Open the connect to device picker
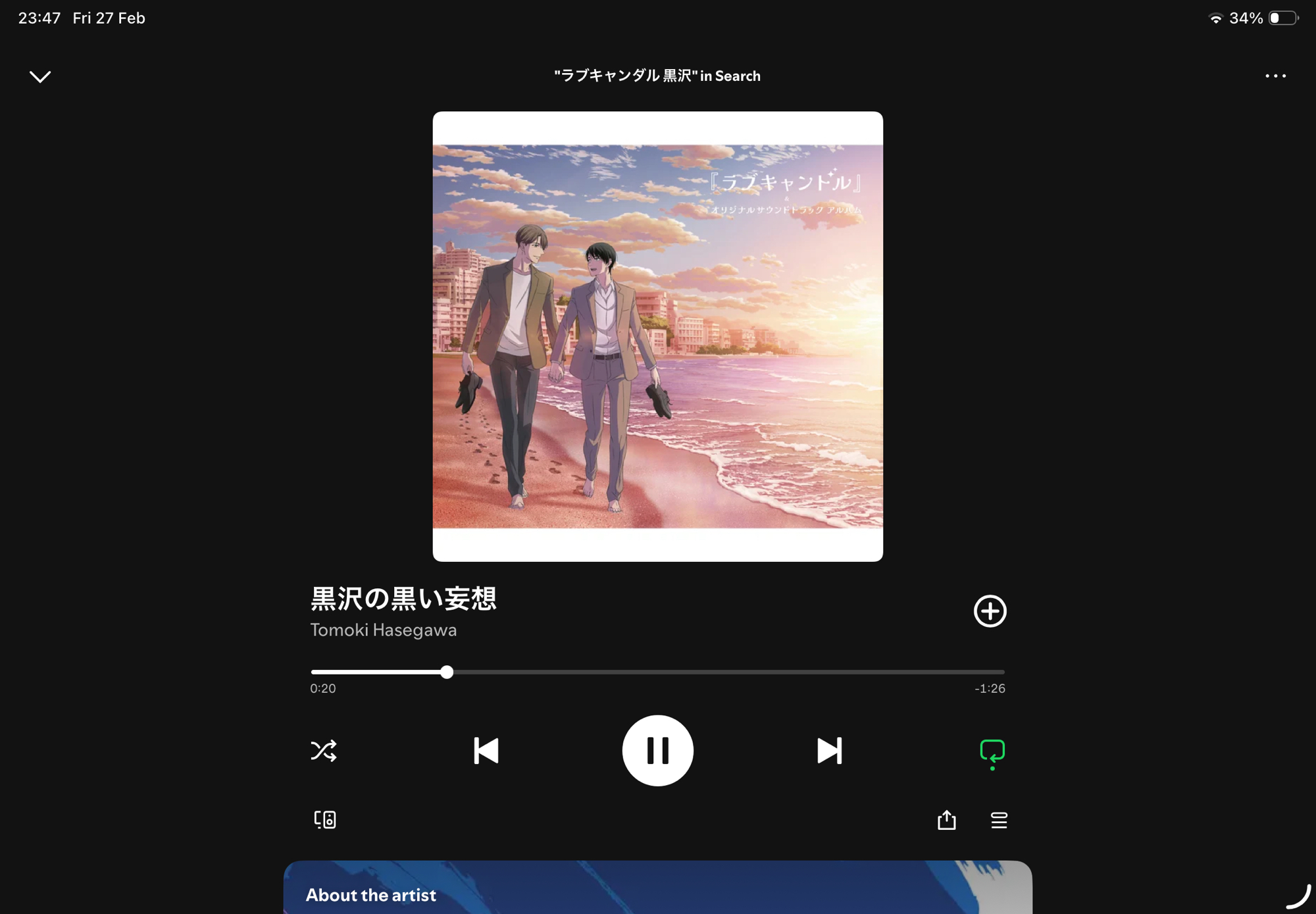1316x914 pixels. (x=325, y=820)
